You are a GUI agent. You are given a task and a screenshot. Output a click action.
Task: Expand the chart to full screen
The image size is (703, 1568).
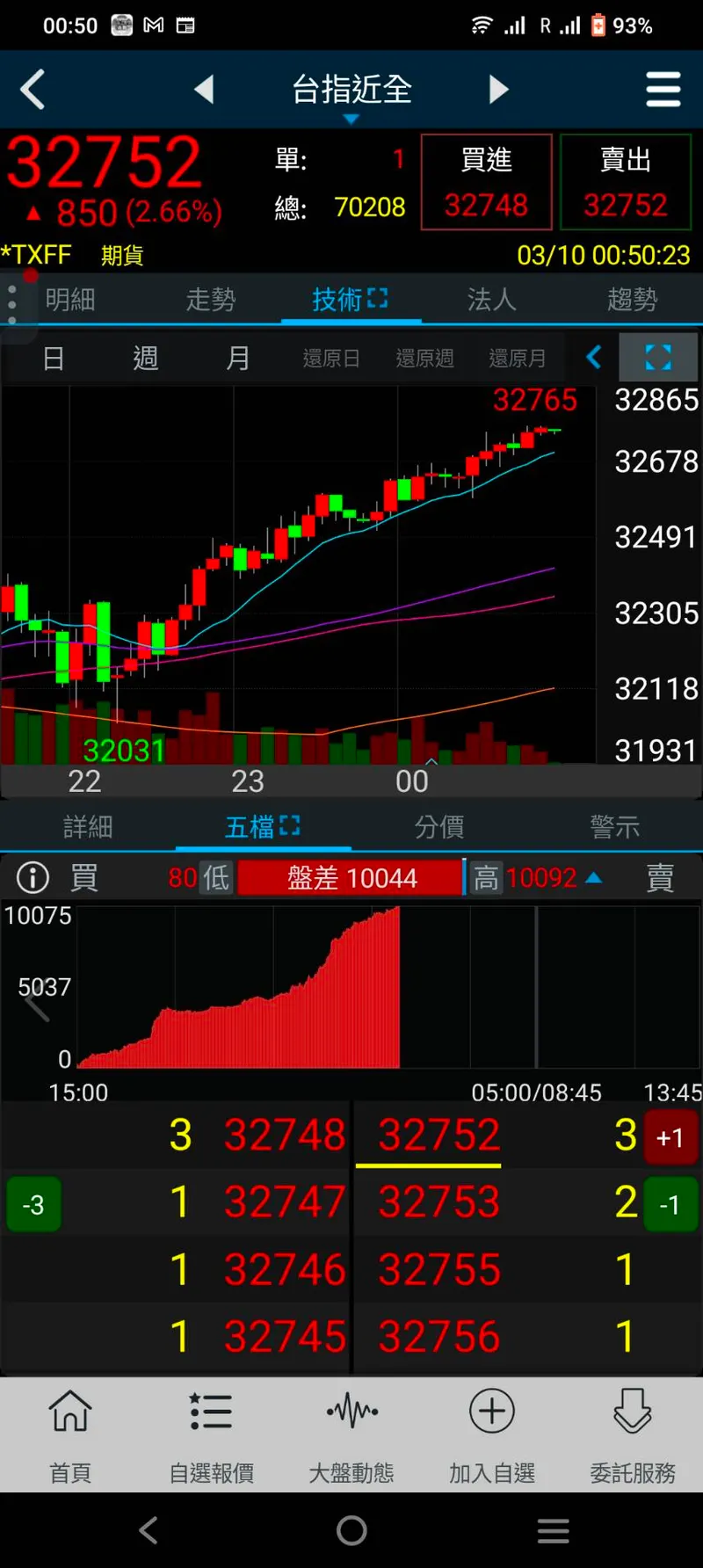click(x=658, y=358)
